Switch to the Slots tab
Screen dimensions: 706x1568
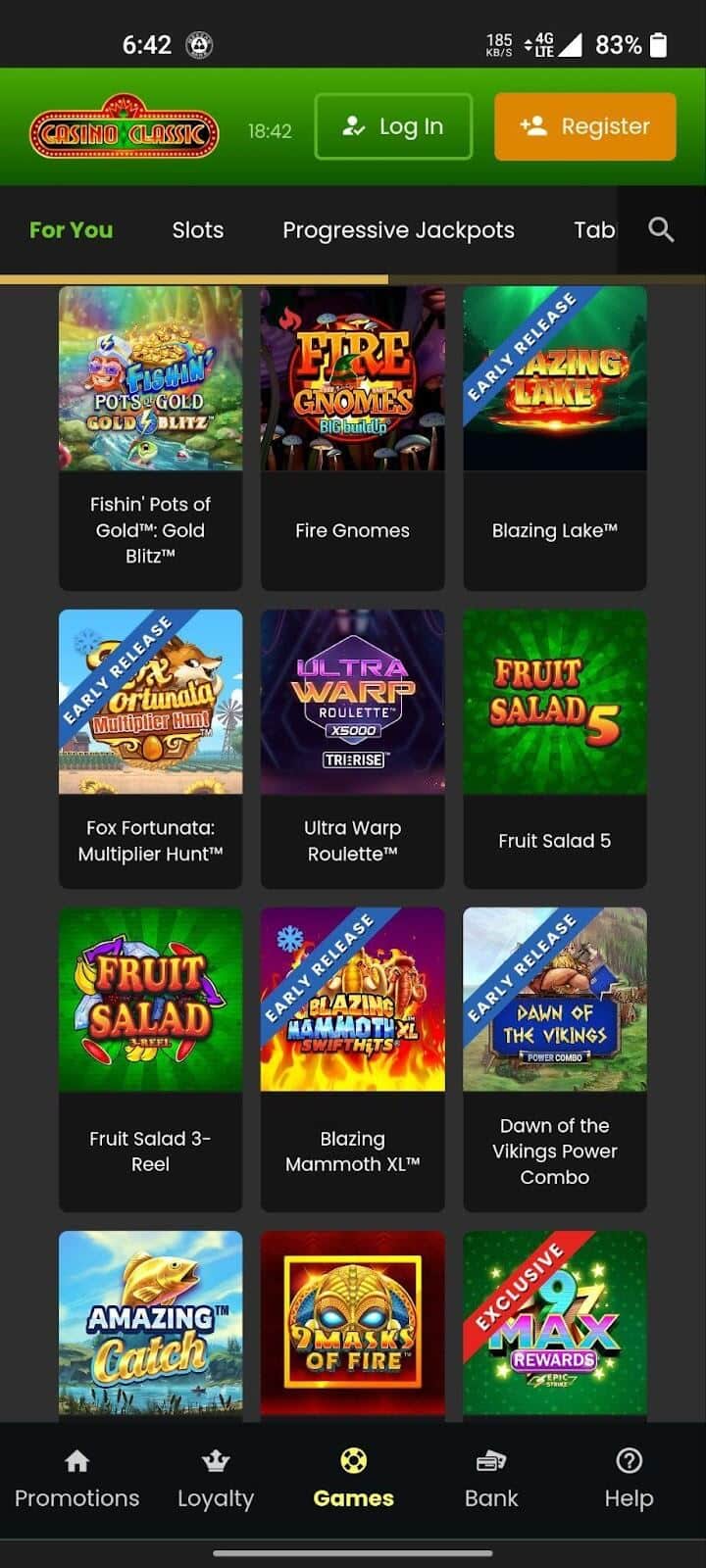pos(198,230)
